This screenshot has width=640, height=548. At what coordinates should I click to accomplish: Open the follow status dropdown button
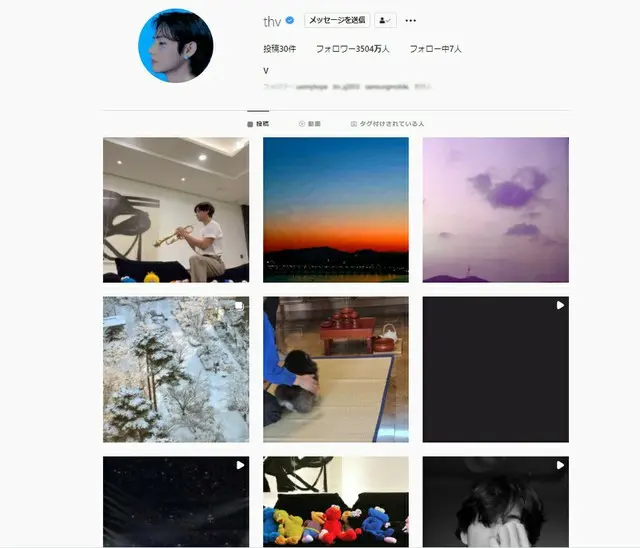pyautogui.click(x=385, y=20)
